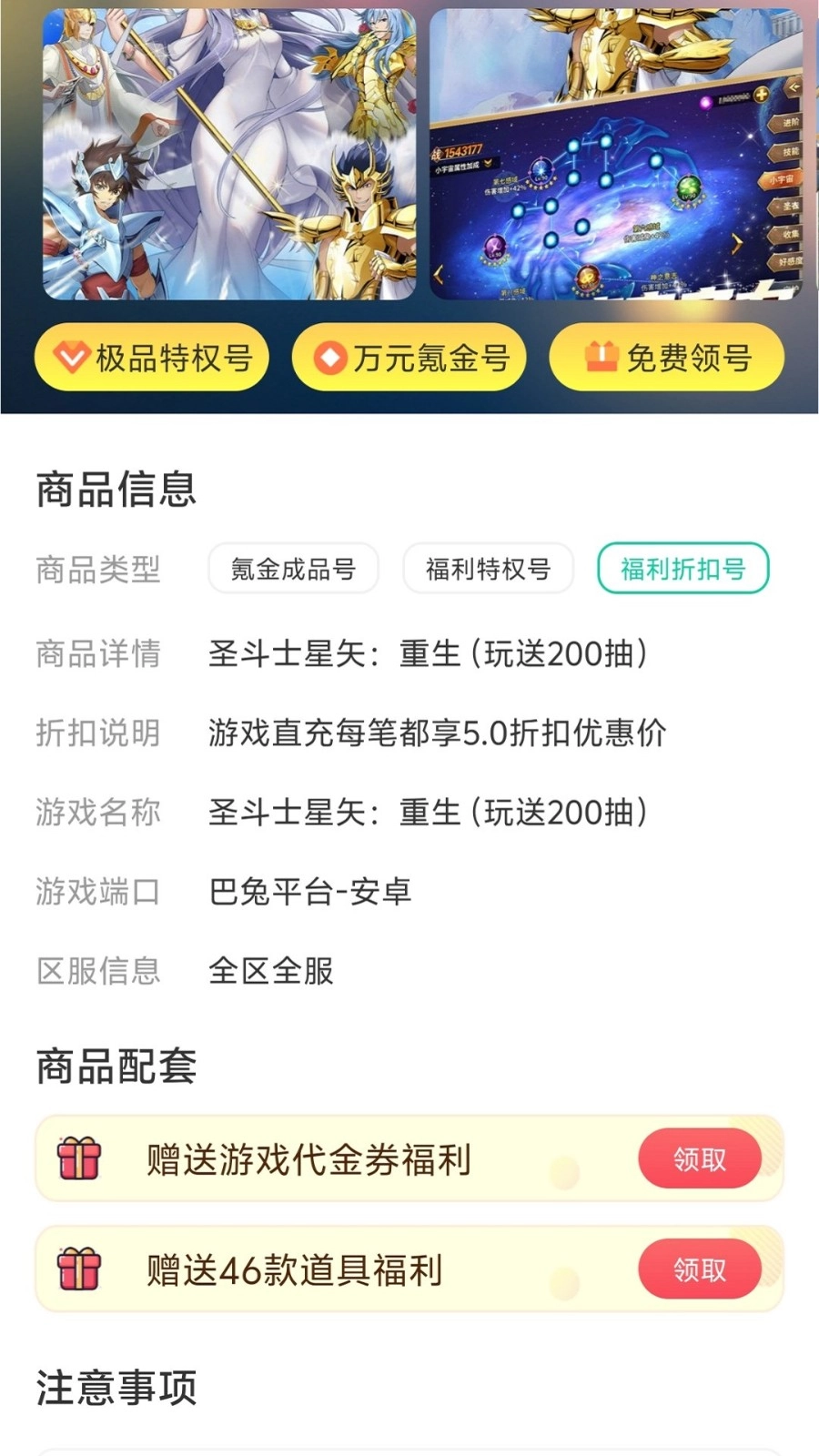819x1456 pixels.
Task: Click the yellow right arrow in the star map
Action: click(x=736, y=243)
